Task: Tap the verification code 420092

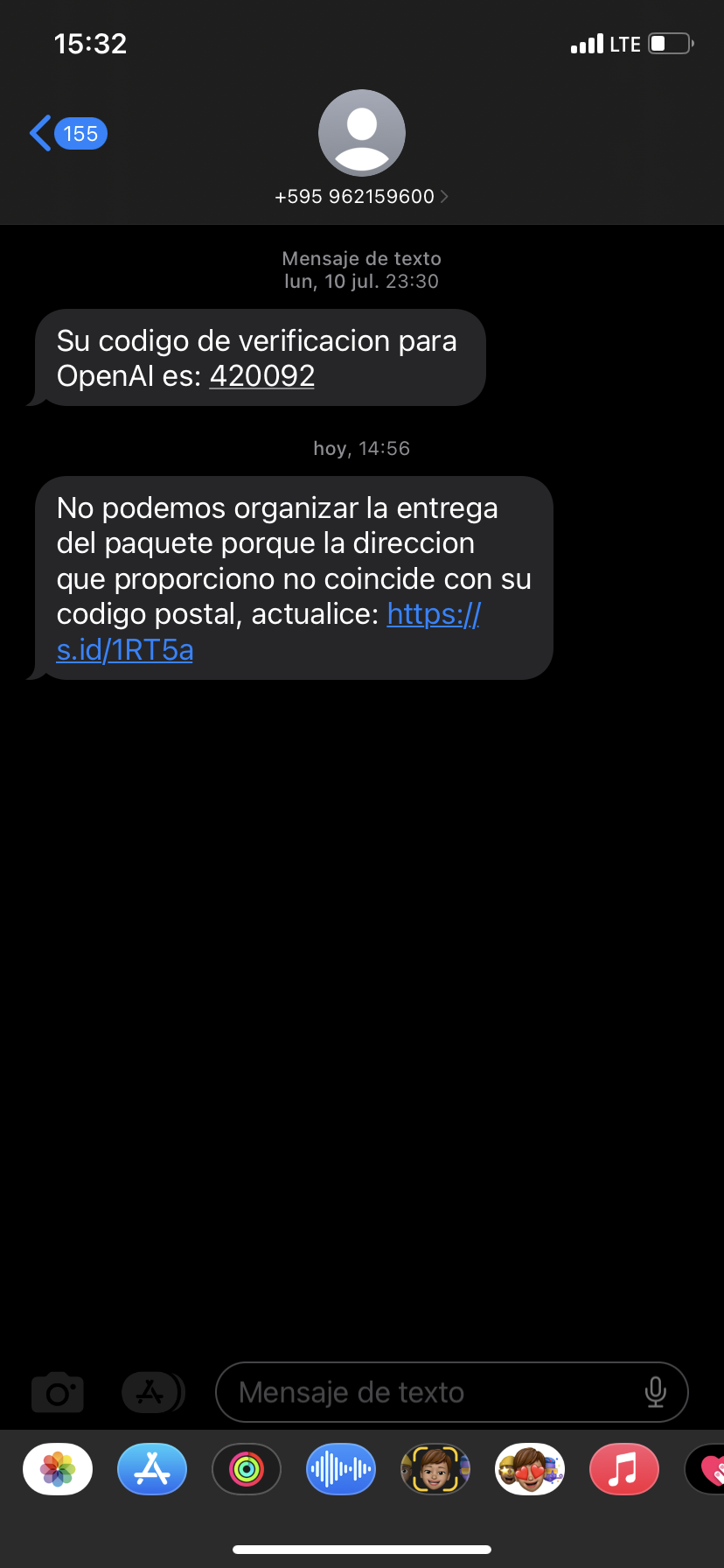Action: pos(262,376)
